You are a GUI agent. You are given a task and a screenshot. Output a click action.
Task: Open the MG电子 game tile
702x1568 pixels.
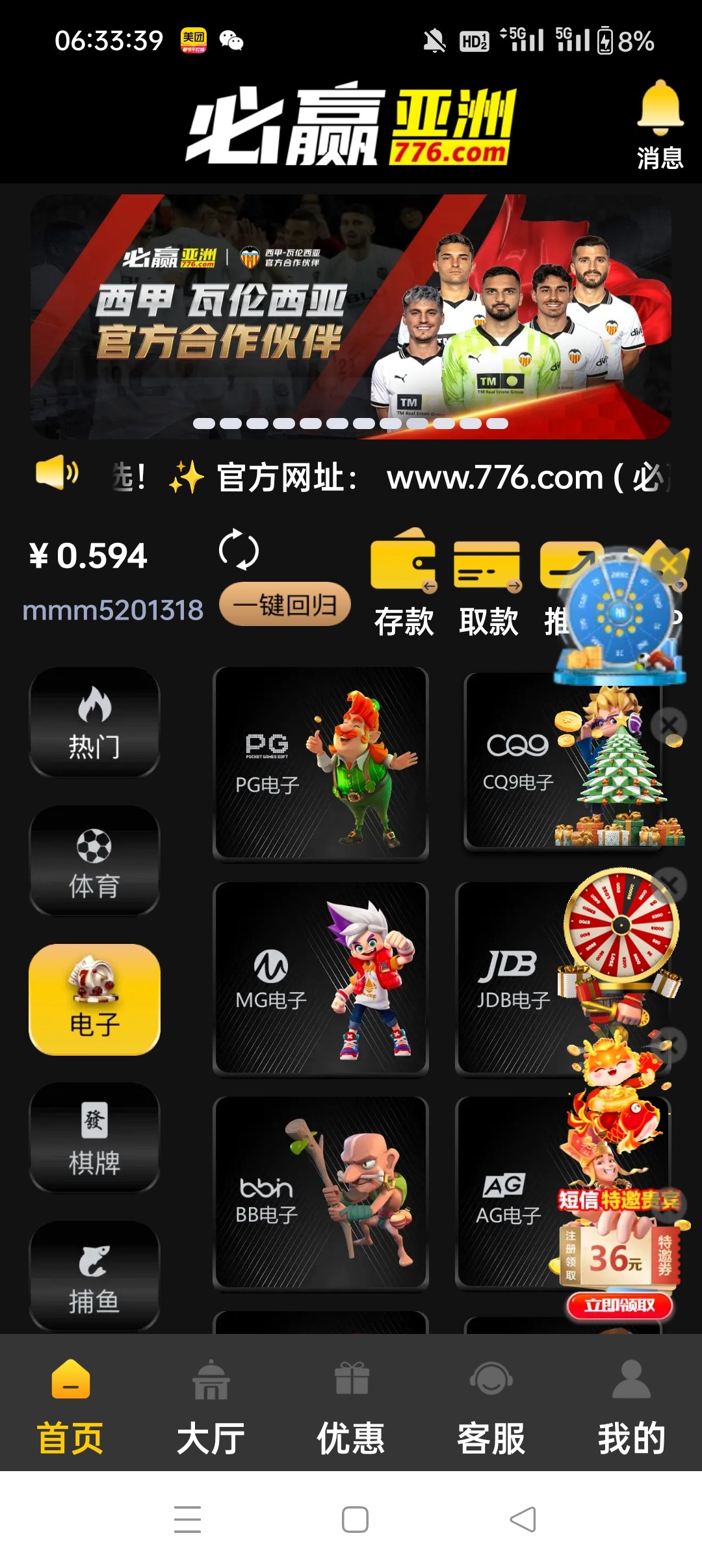pyautogui.click(x=320, y=978)
